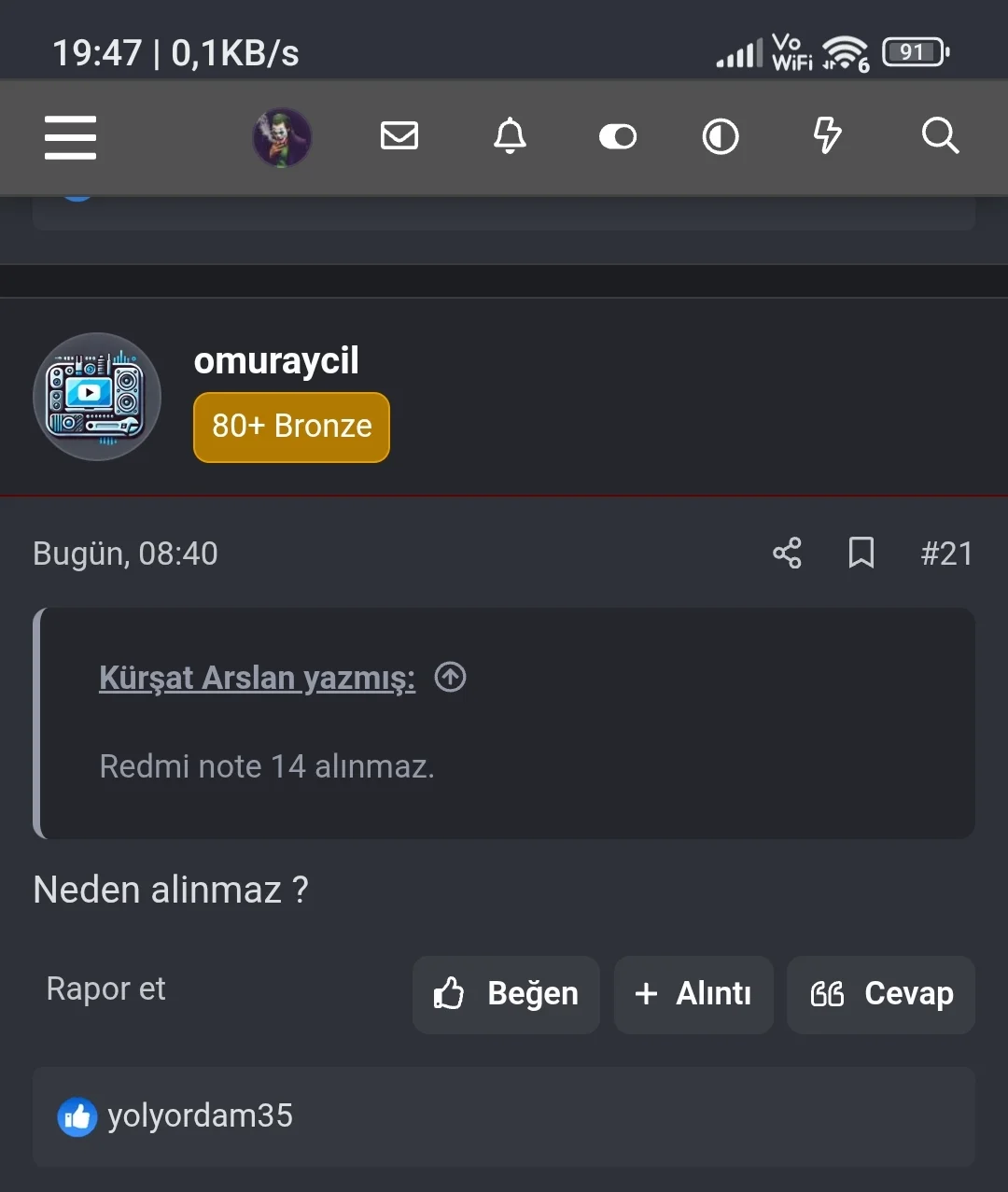Open the omuraycil username link
The image size is (1008, 1192).
276,361
